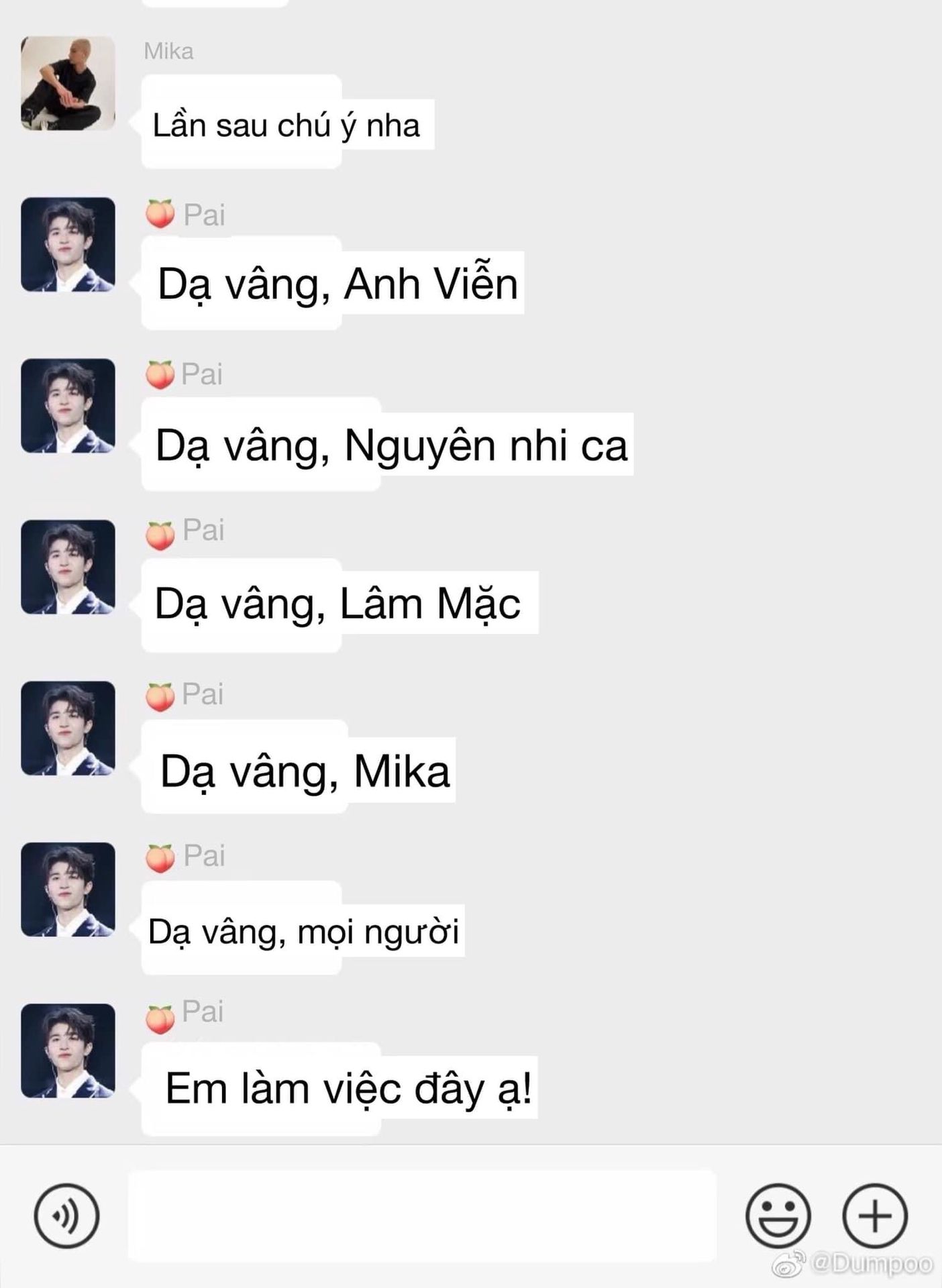Open the plus attachments menu

[874, 1216]
